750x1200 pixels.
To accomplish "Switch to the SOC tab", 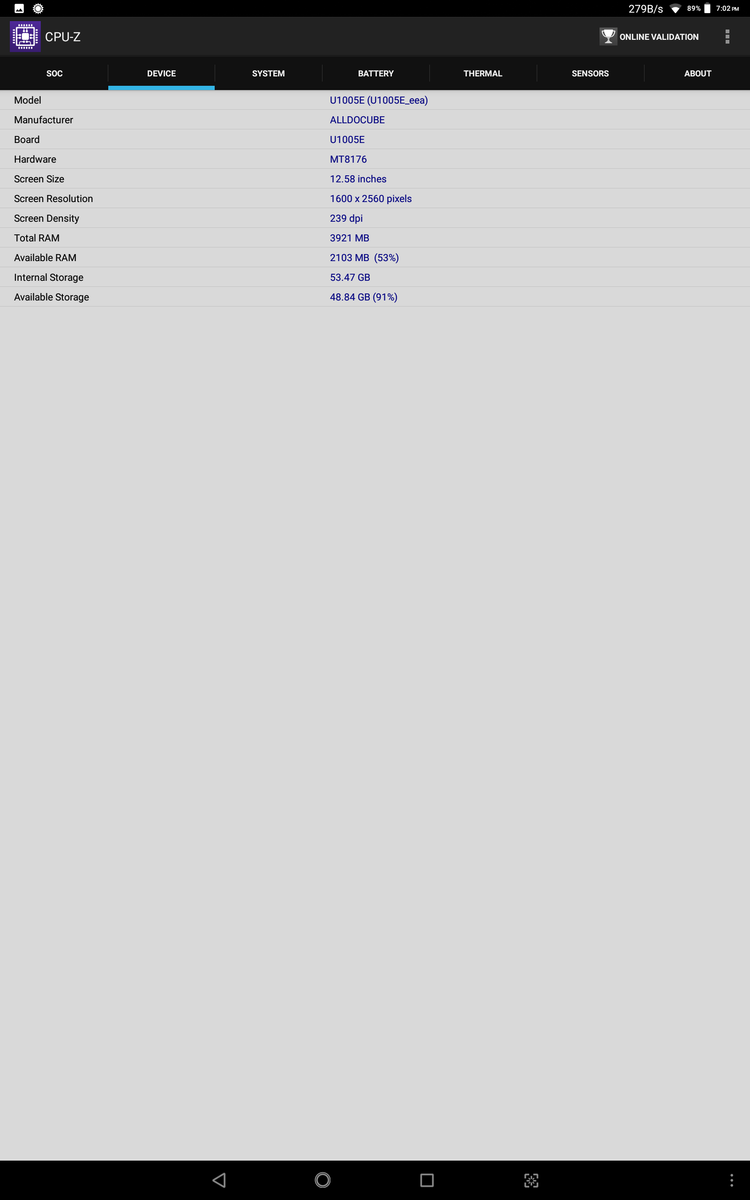I will point(54,73).
